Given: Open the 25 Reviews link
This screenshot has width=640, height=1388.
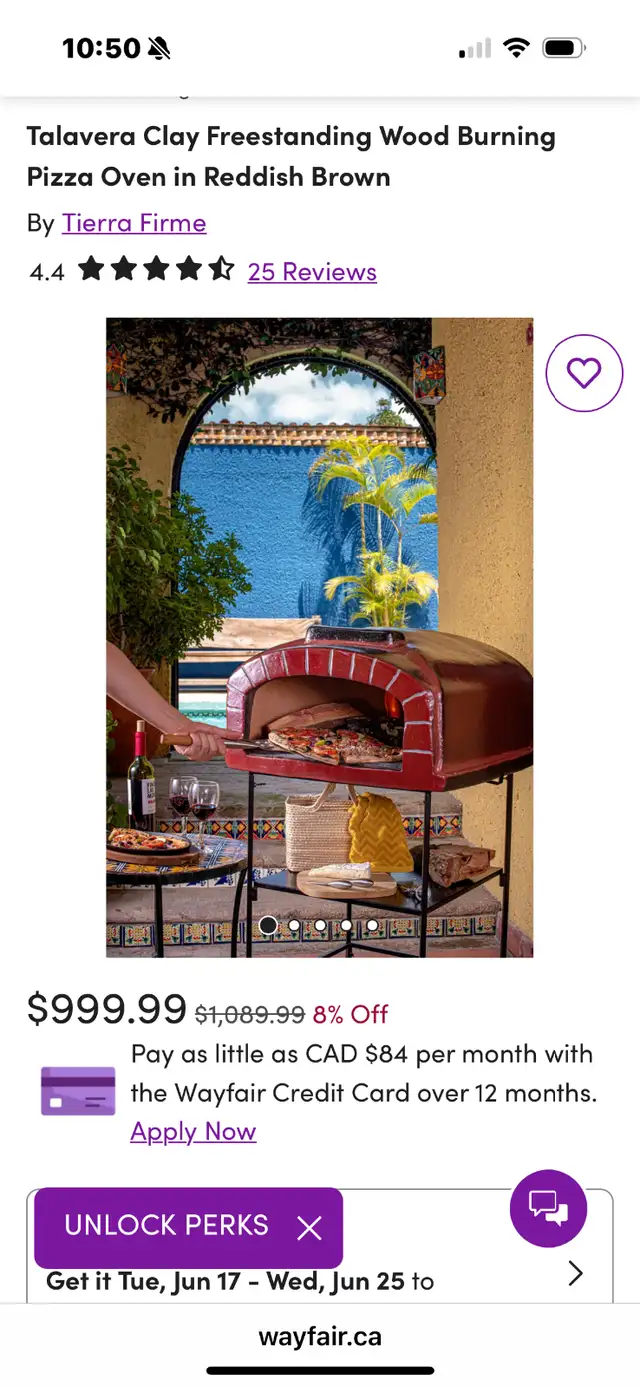Looking at the screenshot, I should 312,271.
